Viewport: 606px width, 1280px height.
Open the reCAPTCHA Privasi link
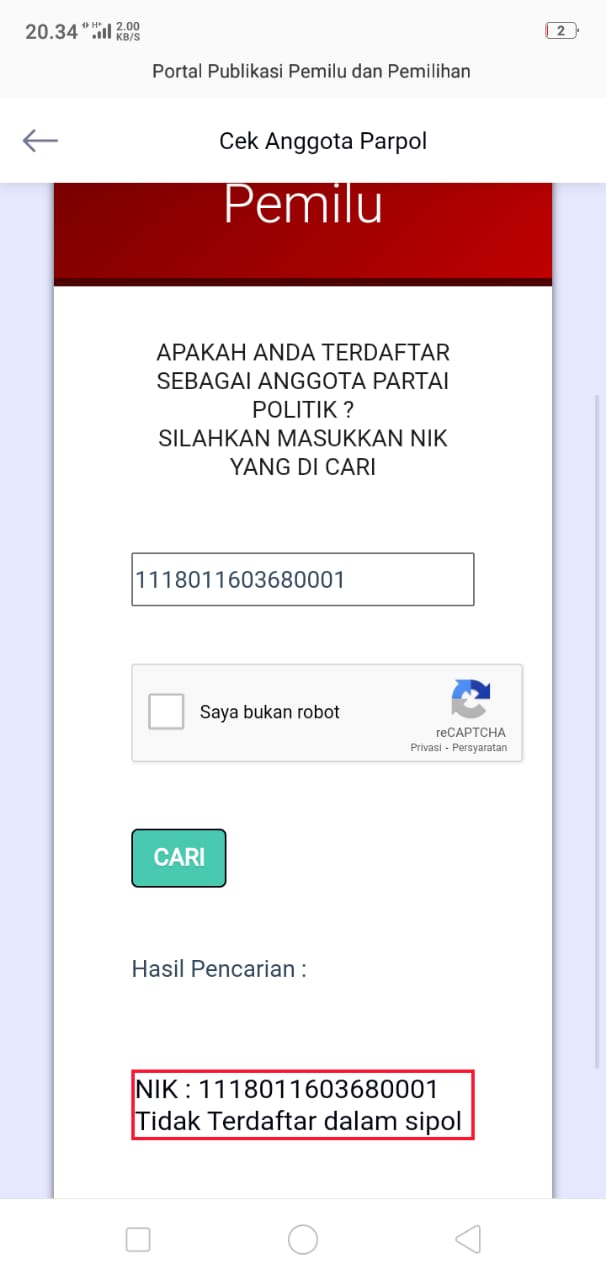click(425, 748)
